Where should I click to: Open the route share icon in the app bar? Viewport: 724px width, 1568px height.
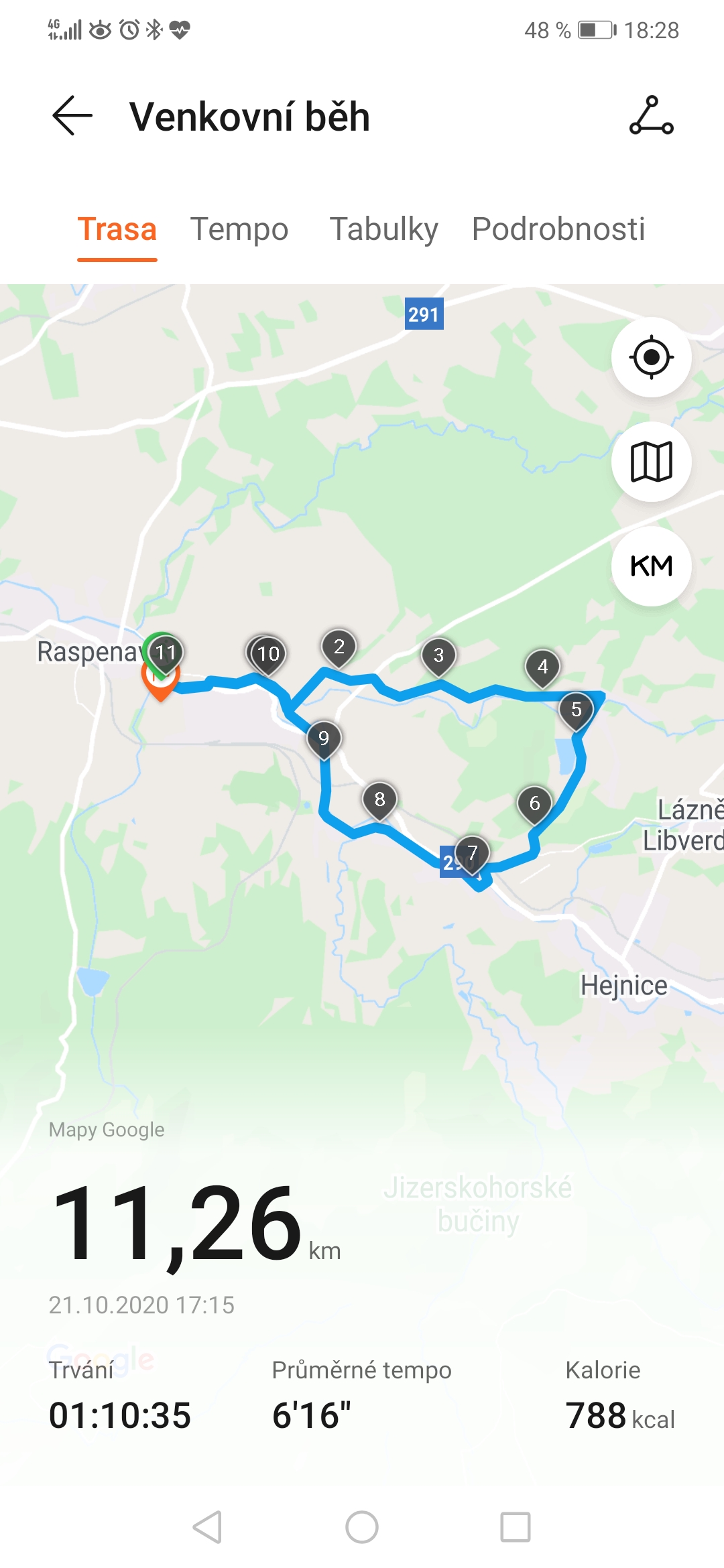[x=652, y=116]
